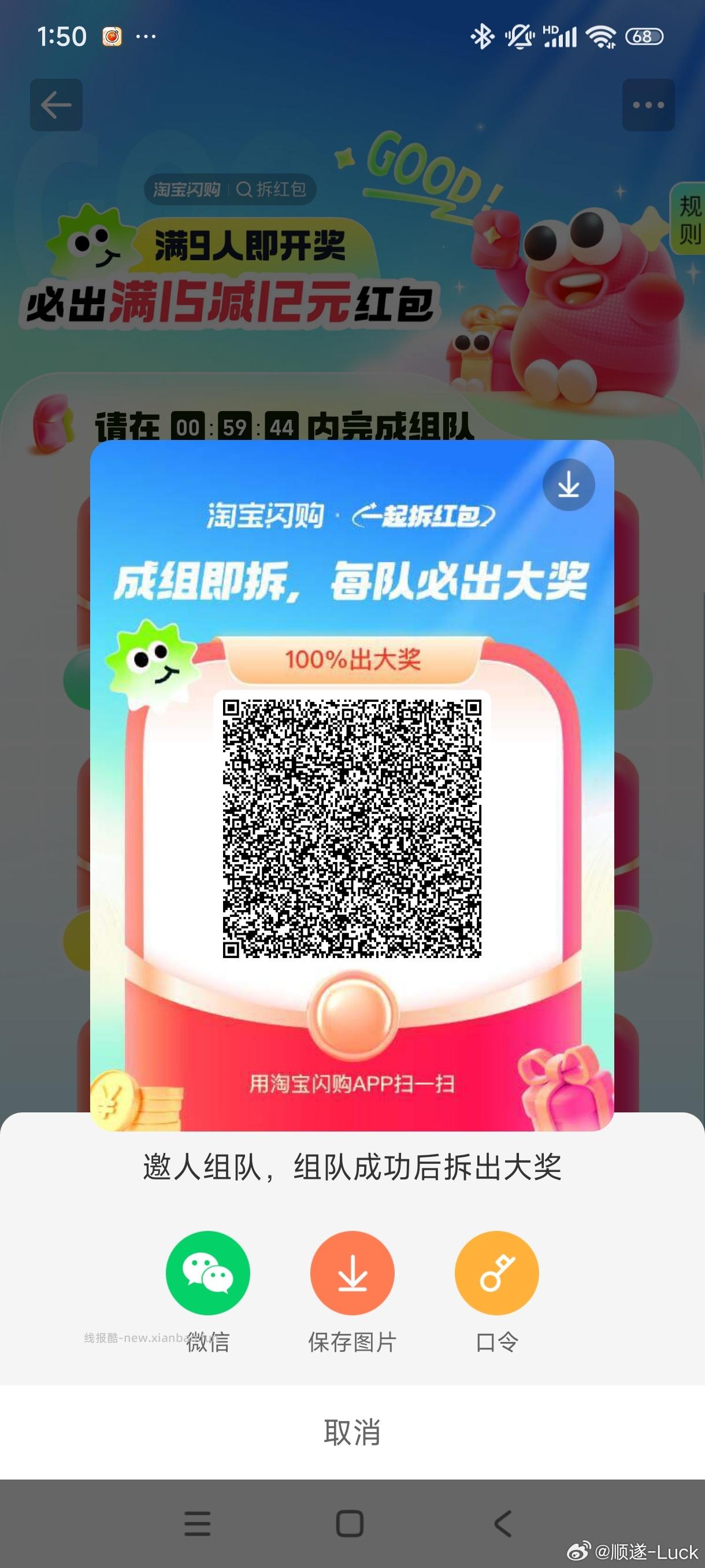Go back using the top-left arrow icon
Image resolution: width=705 pixels, height=1568 pixels.
click(56, 104)
